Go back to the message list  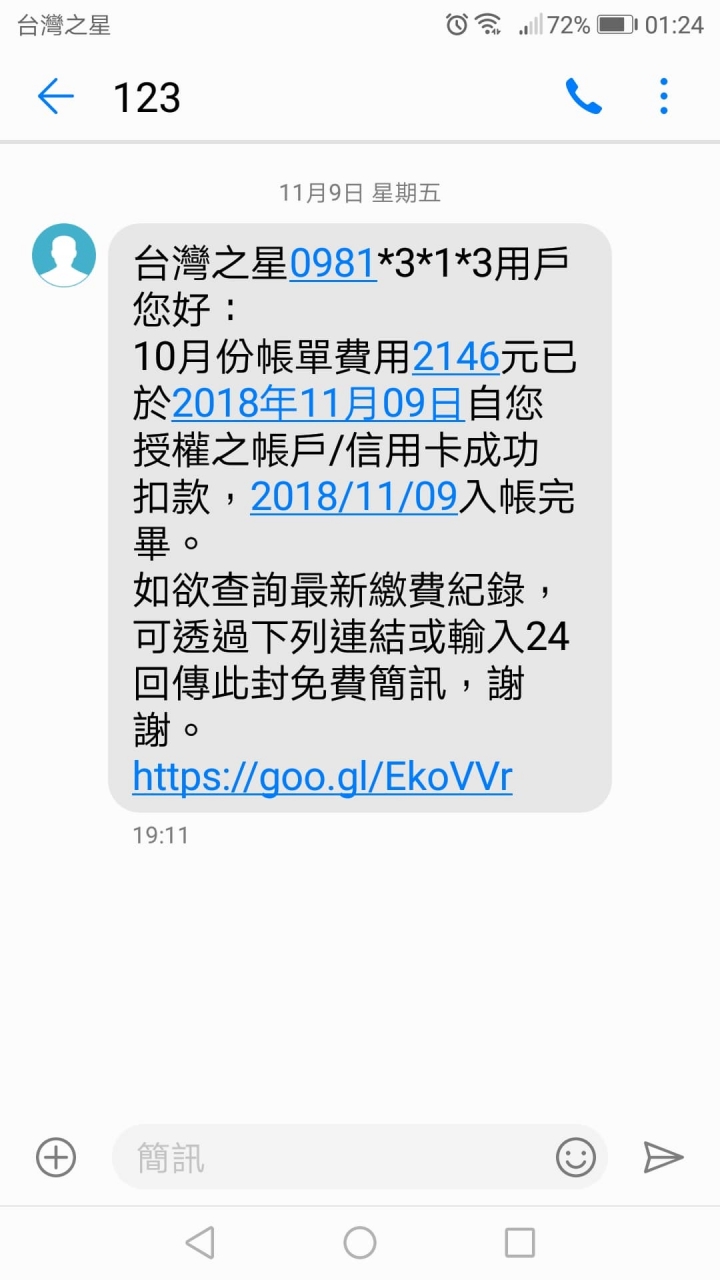pos(55,97)
